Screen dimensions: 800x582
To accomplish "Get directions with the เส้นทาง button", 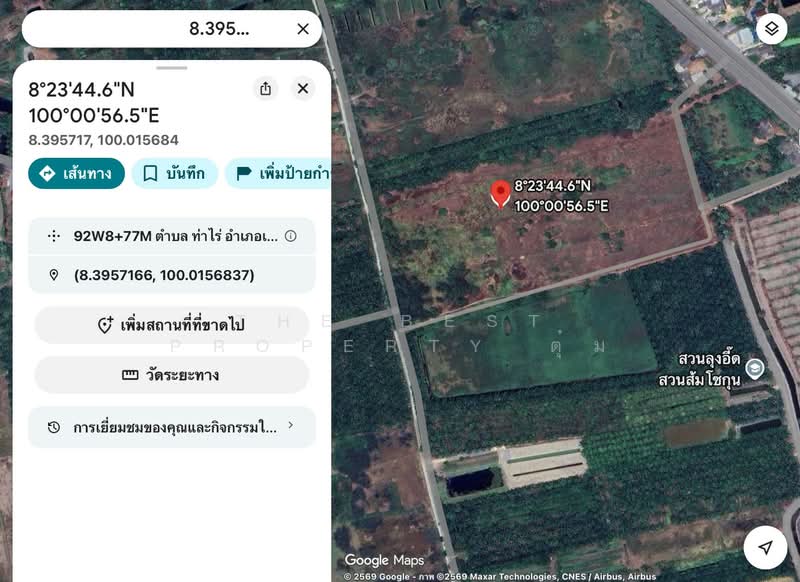I will click(77, 173).
